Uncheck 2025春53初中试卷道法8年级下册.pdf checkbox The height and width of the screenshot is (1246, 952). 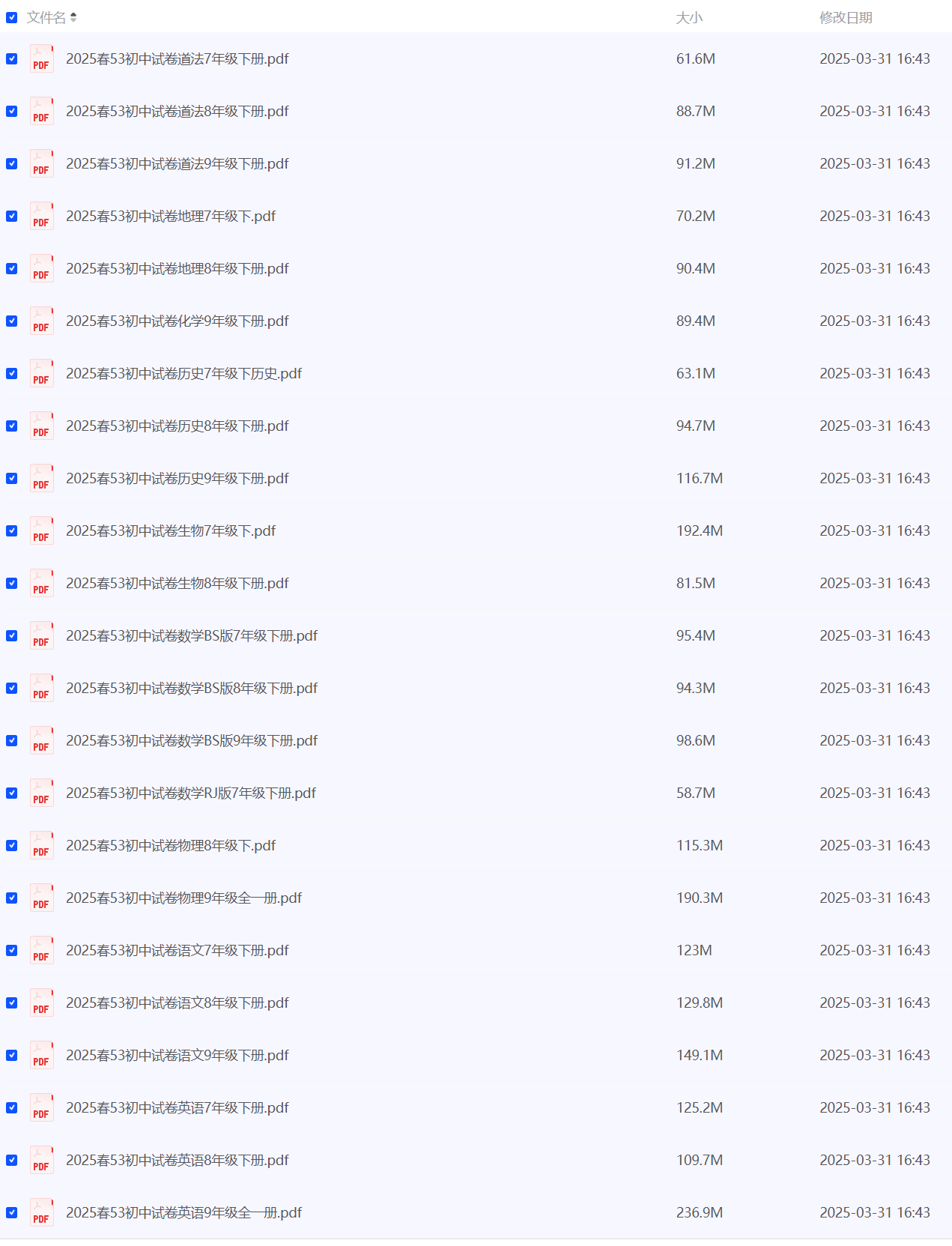coord(12,111)
